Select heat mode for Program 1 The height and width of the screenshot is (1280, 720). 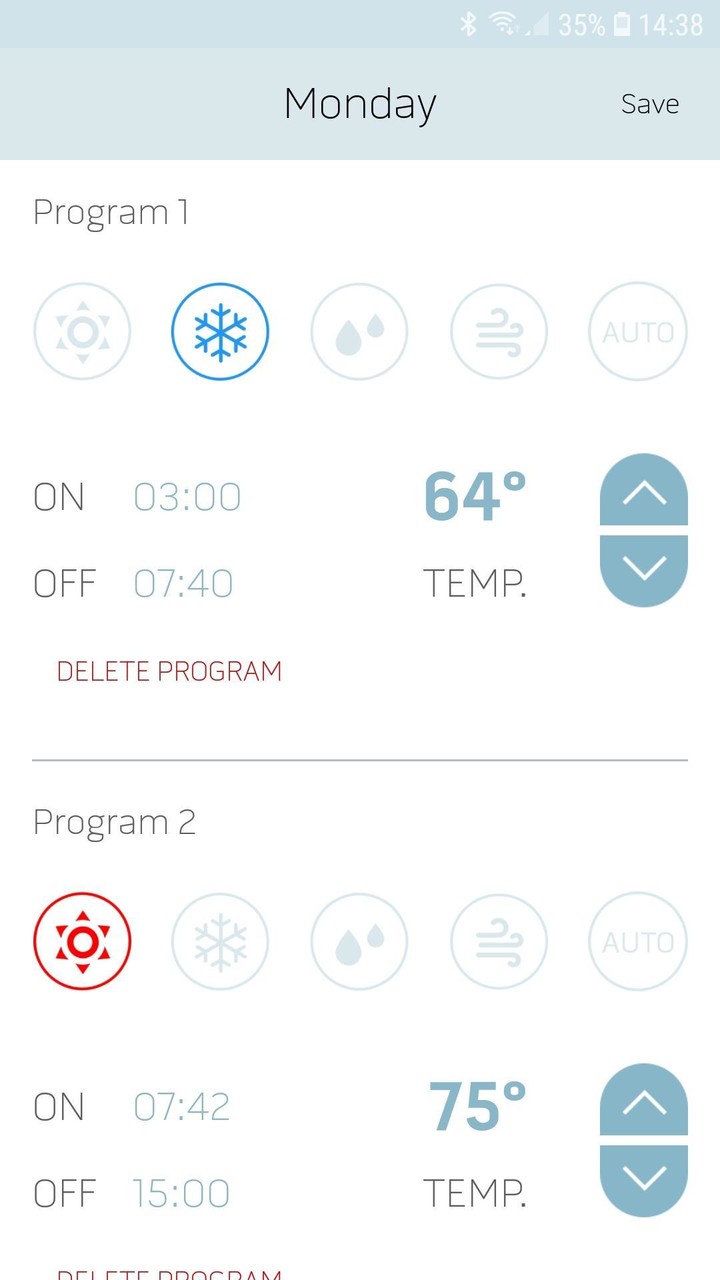pos(82,331)
